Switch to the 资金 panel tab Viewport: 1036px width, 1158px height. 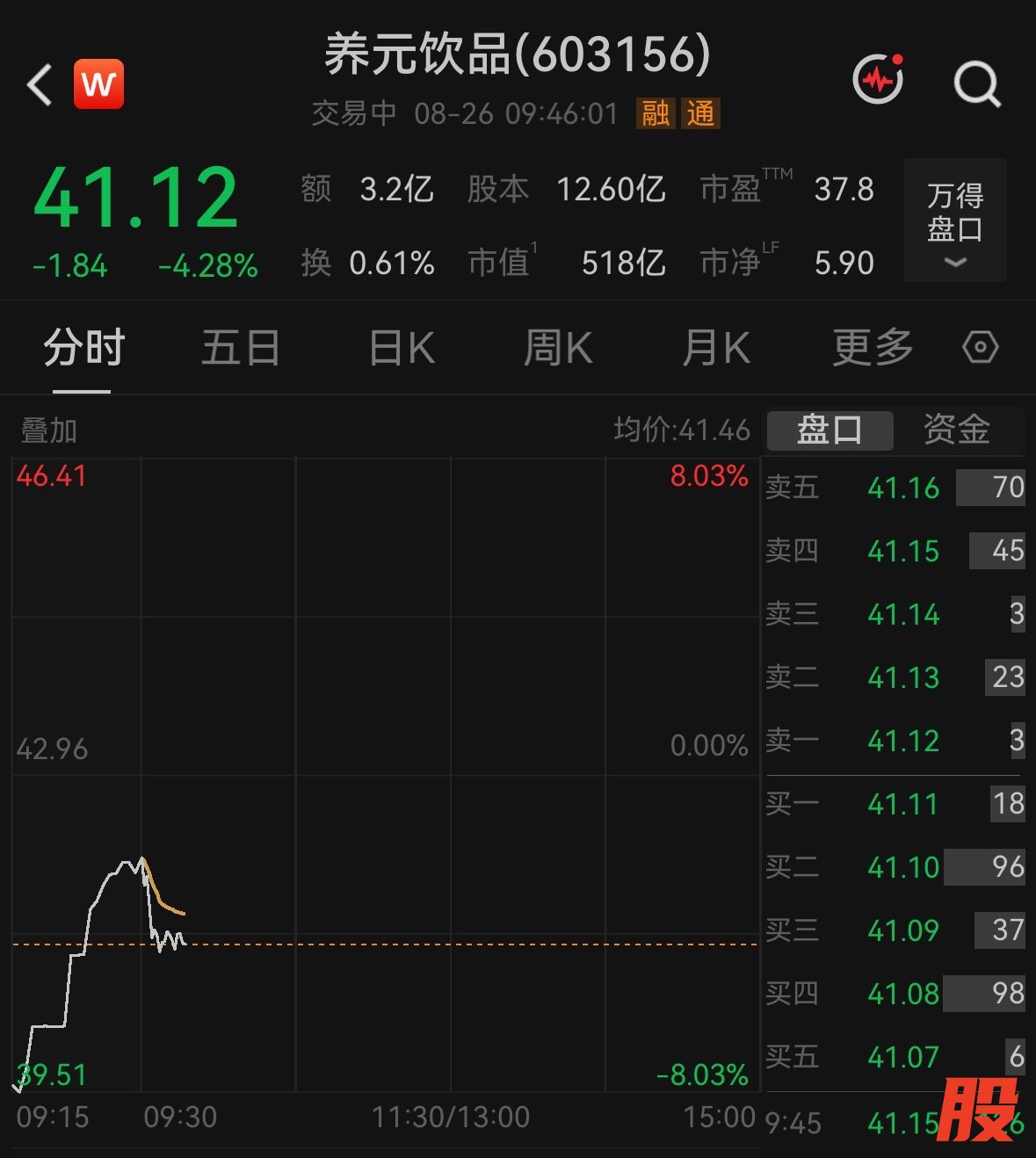(x=957, y=430)
